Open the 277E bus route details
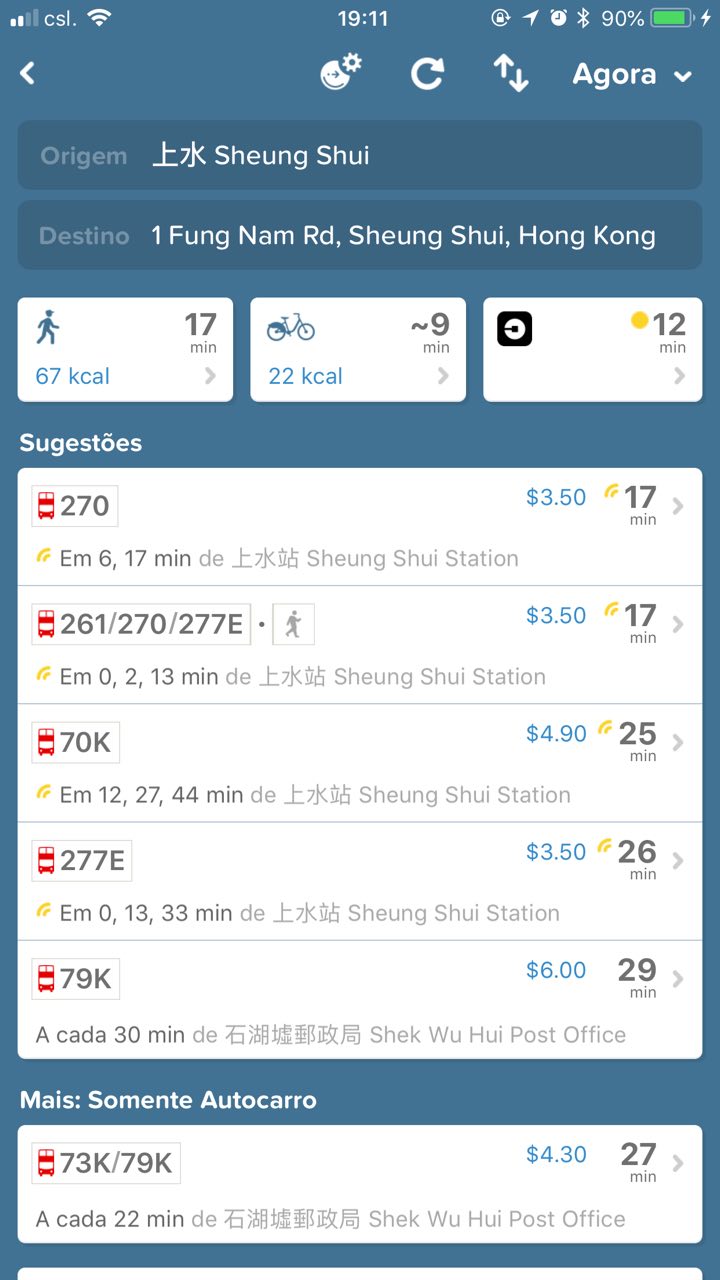Viewport: 720px width, 1280px height. pos(360,881)
